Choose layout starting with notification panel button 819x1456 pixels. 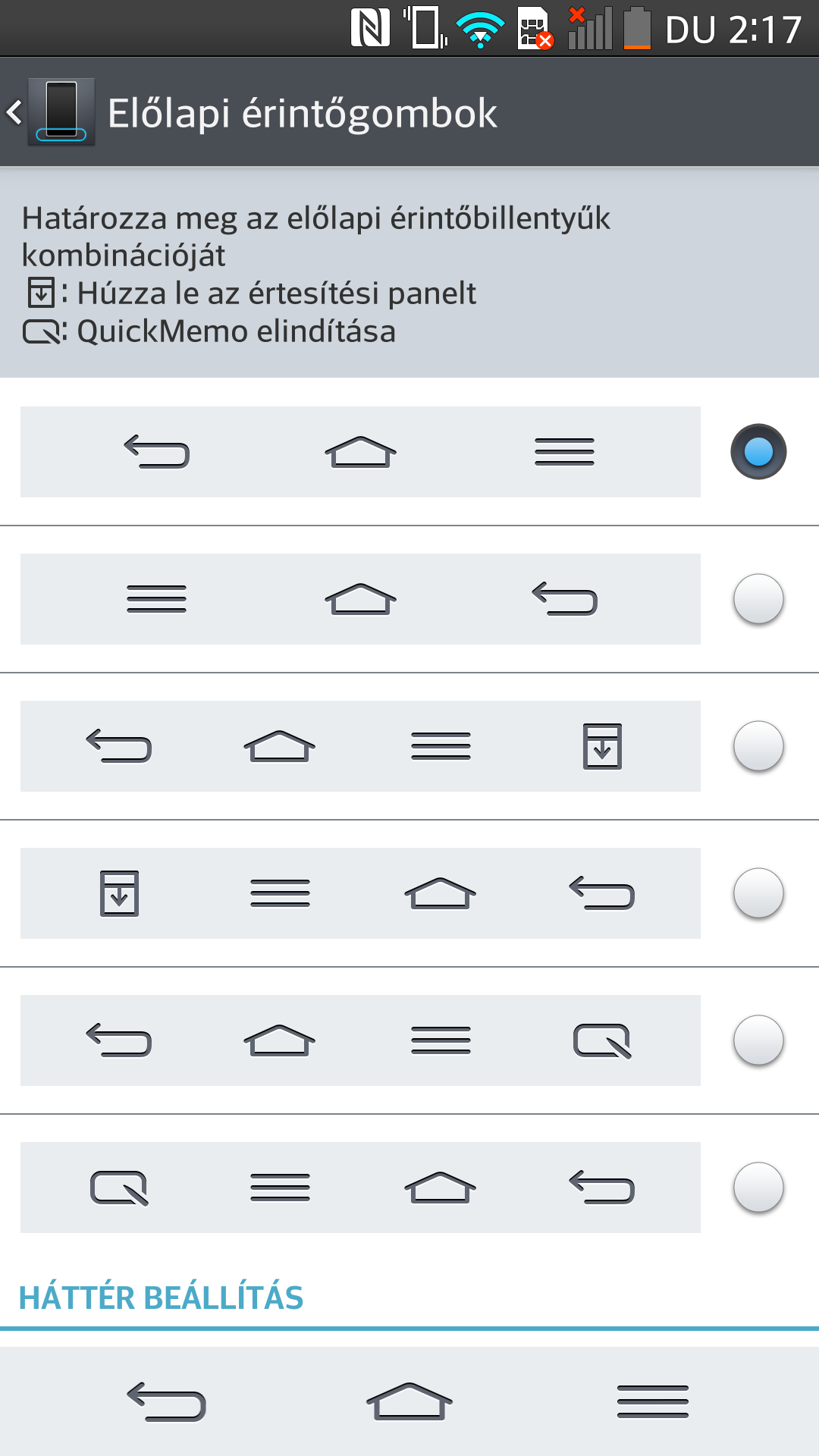(758, 893)
